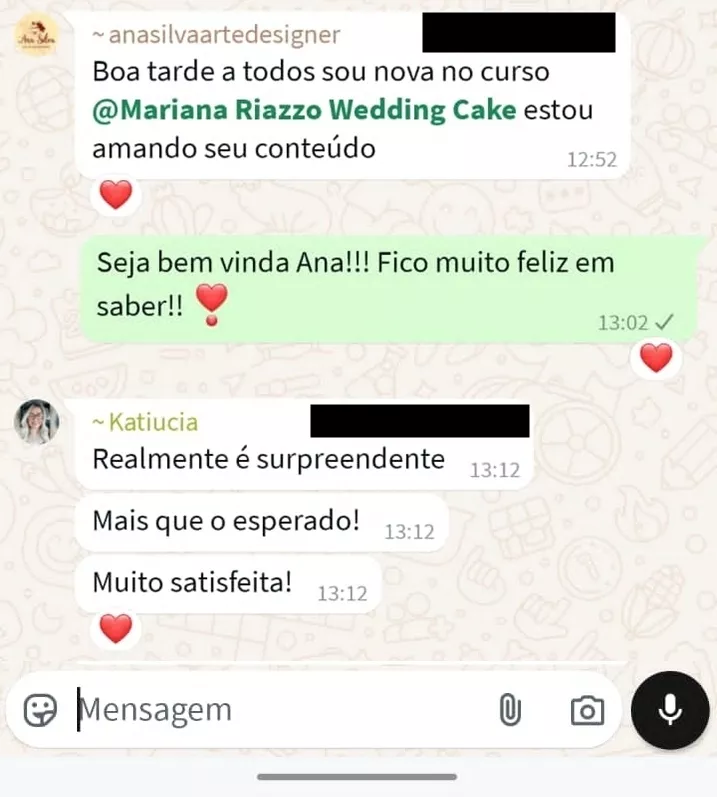Open the camera to send a photo
717x797 pixels.
tap(587, 710)
